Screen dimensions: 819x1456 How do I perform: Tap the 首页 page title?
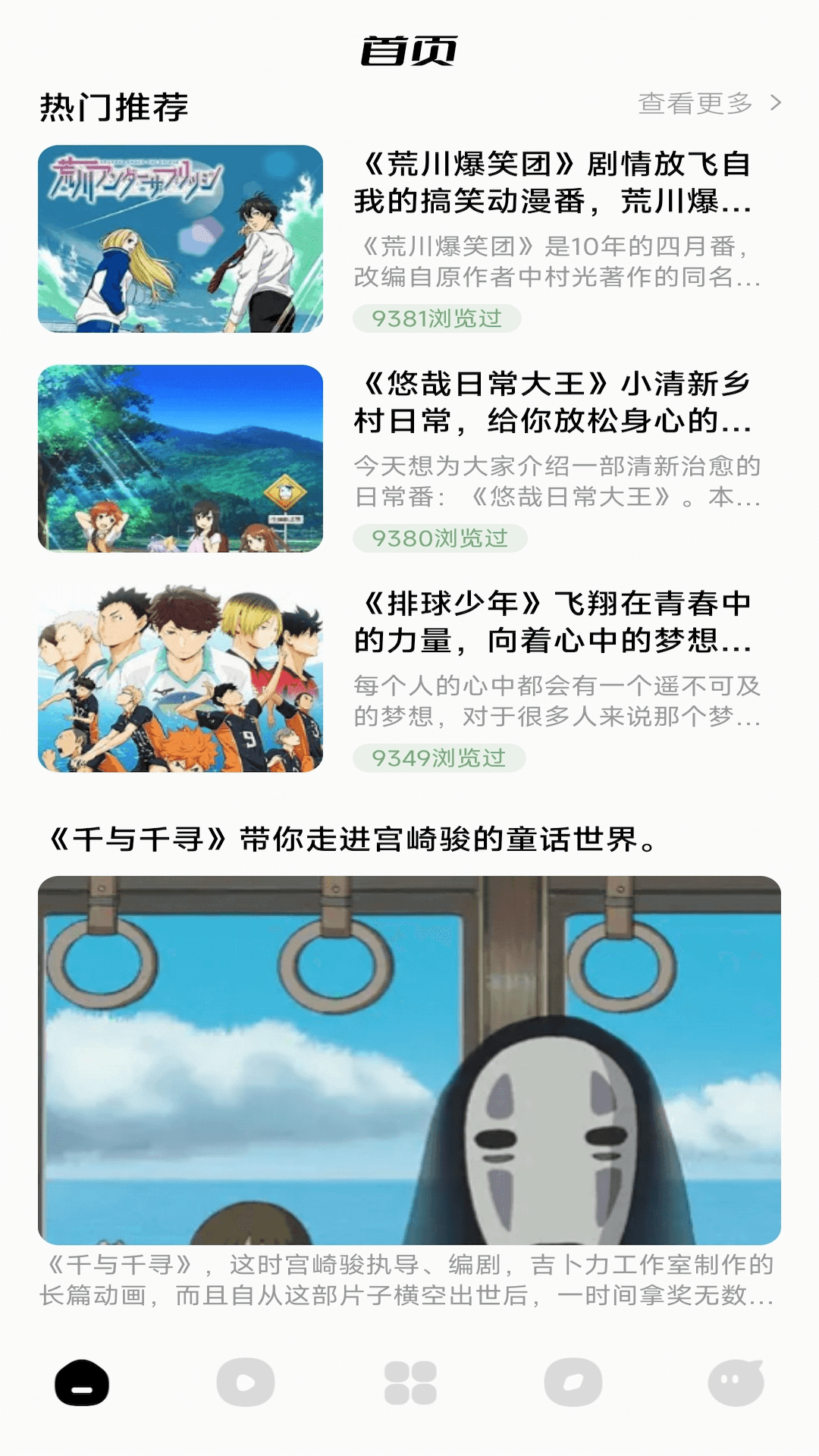pyautogui.click(x=409, y=48)
